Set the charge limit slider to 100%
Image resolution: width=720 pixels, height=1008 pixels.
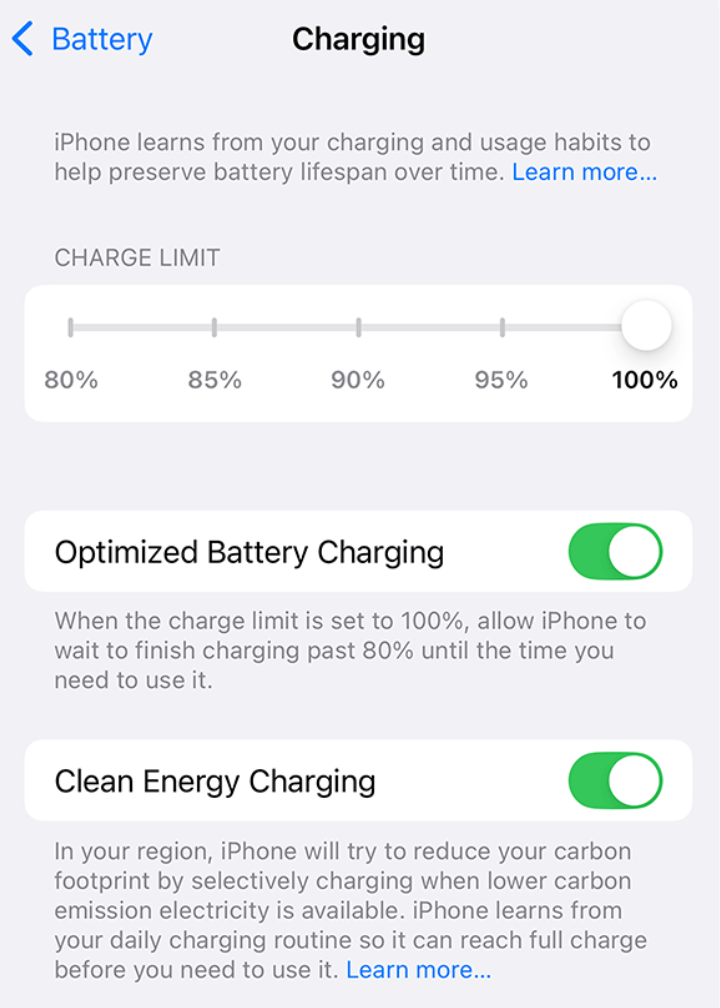click(644, 325)
